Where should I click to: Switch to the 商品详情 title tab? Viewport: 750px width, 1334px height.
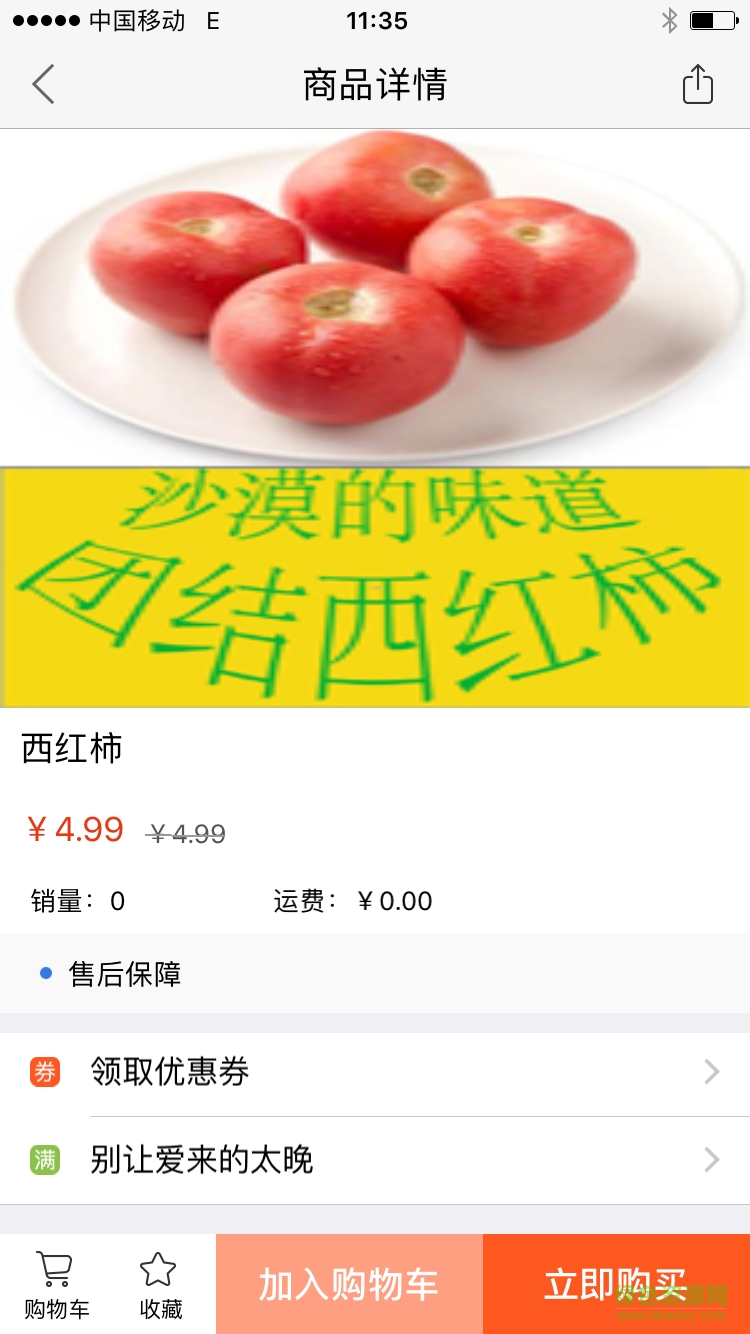(375, 85)
